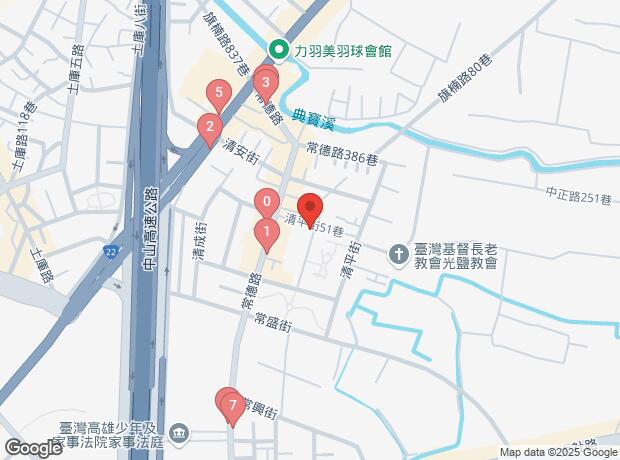Screen dimensions: 620x460
Task: Open the marker numbered 7
Action: pos(232,406)
